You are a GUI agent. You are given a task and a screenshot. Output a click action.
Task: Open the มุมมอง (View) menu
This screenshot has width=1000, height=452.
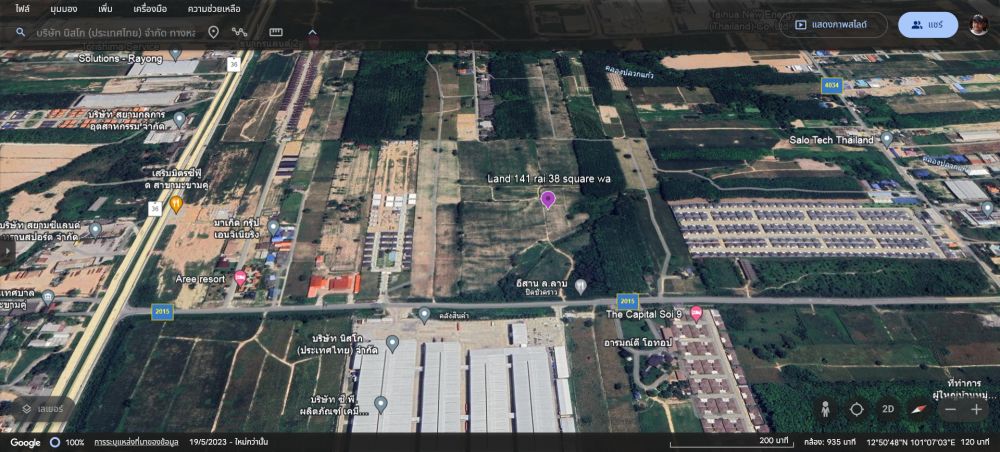(63, 8)
